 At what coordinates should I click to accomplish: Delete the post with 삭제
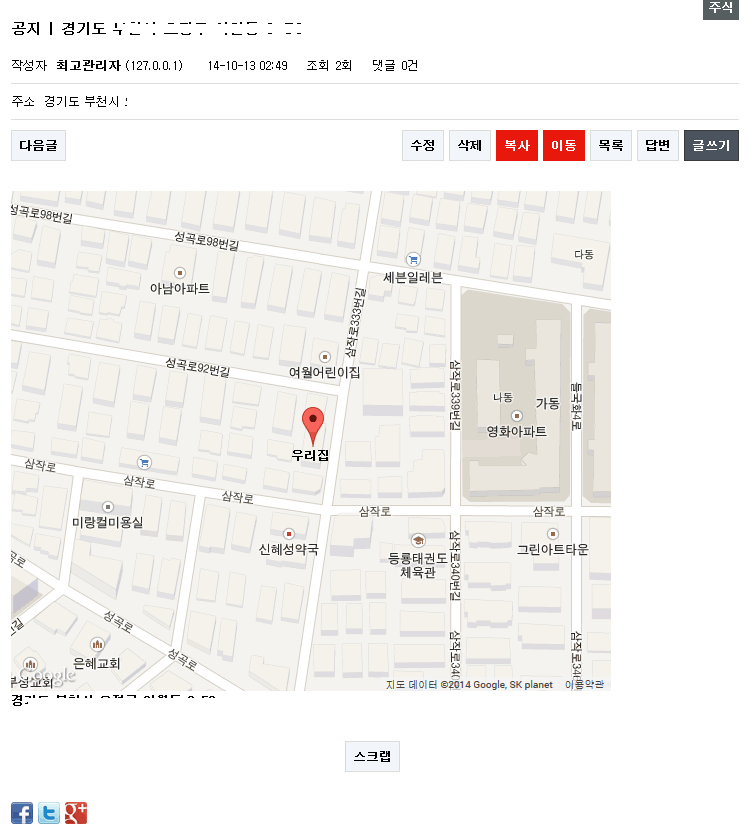coord(469,145)
